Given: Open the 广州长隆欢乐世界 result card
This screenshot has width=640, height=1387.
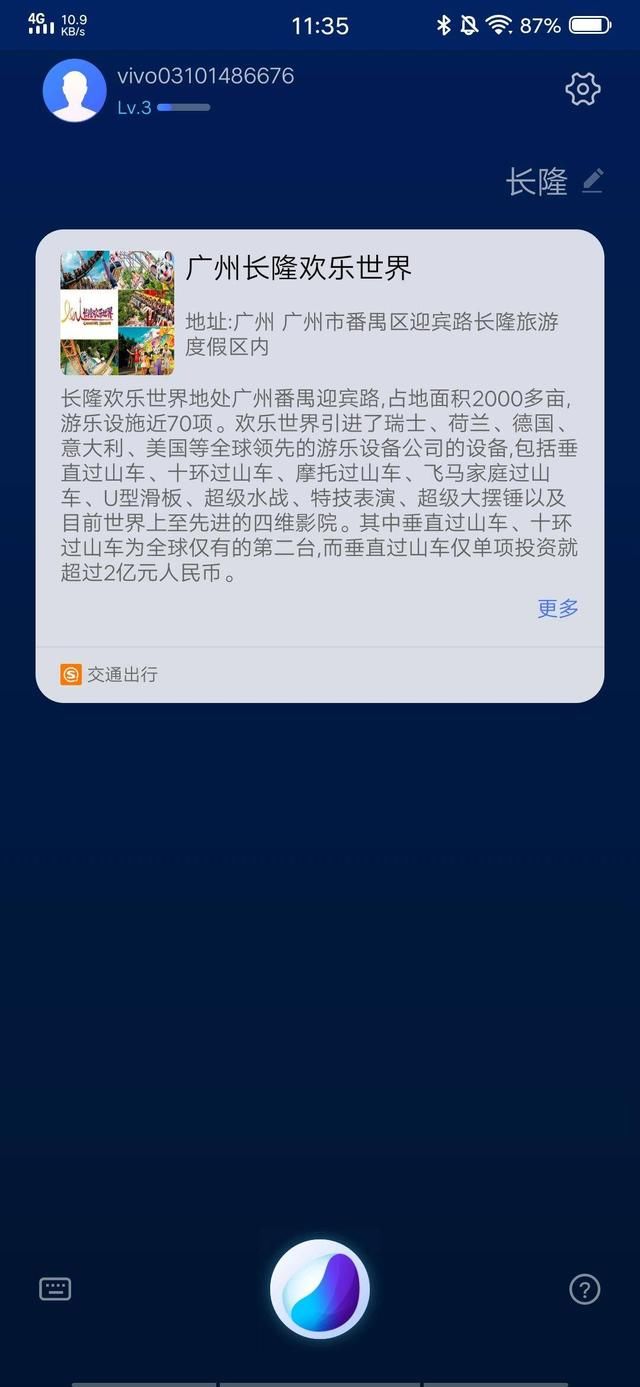Looking at the screenshot, I should 298,268.
